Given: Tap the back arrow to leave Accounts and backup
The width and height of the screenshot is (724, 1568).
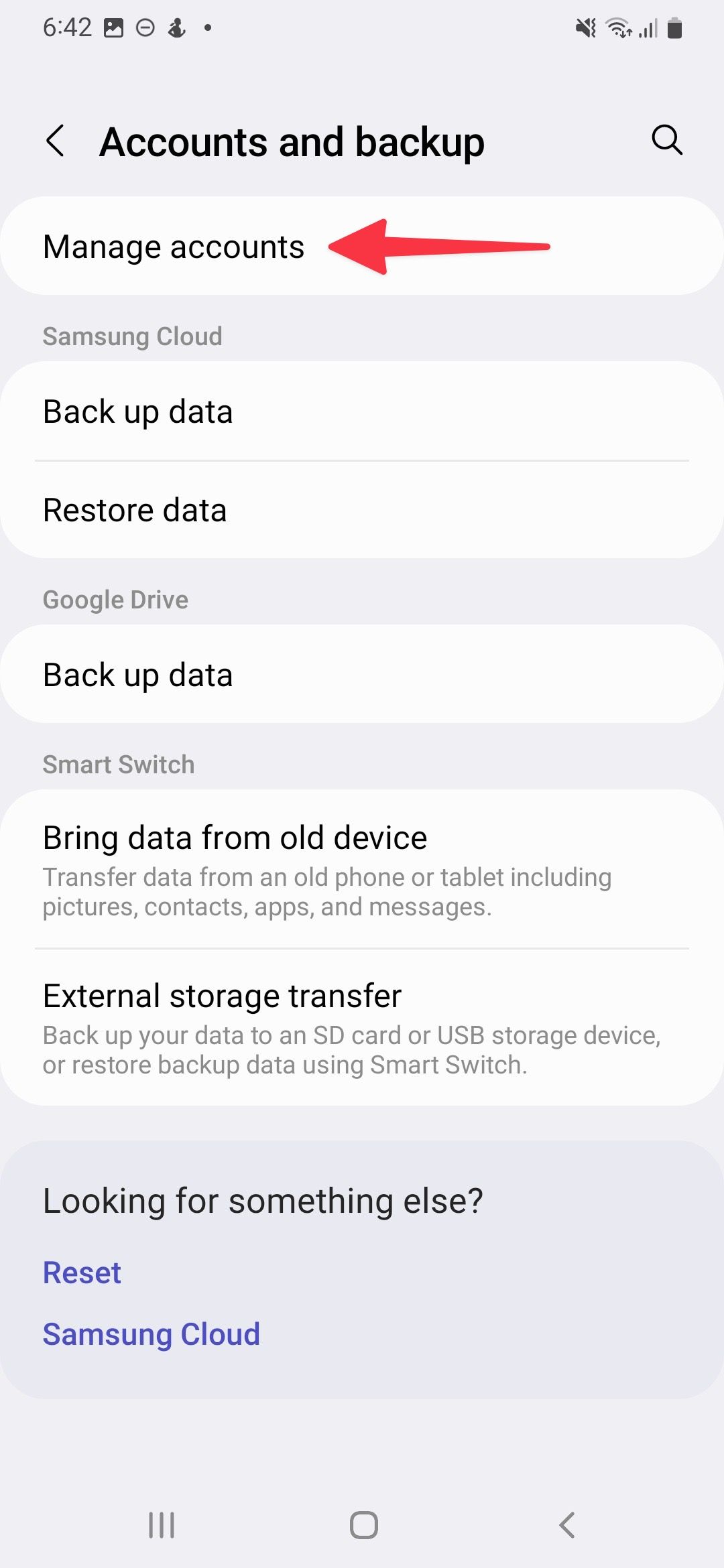Looking at the screenshot, I should tap(55, 141).
